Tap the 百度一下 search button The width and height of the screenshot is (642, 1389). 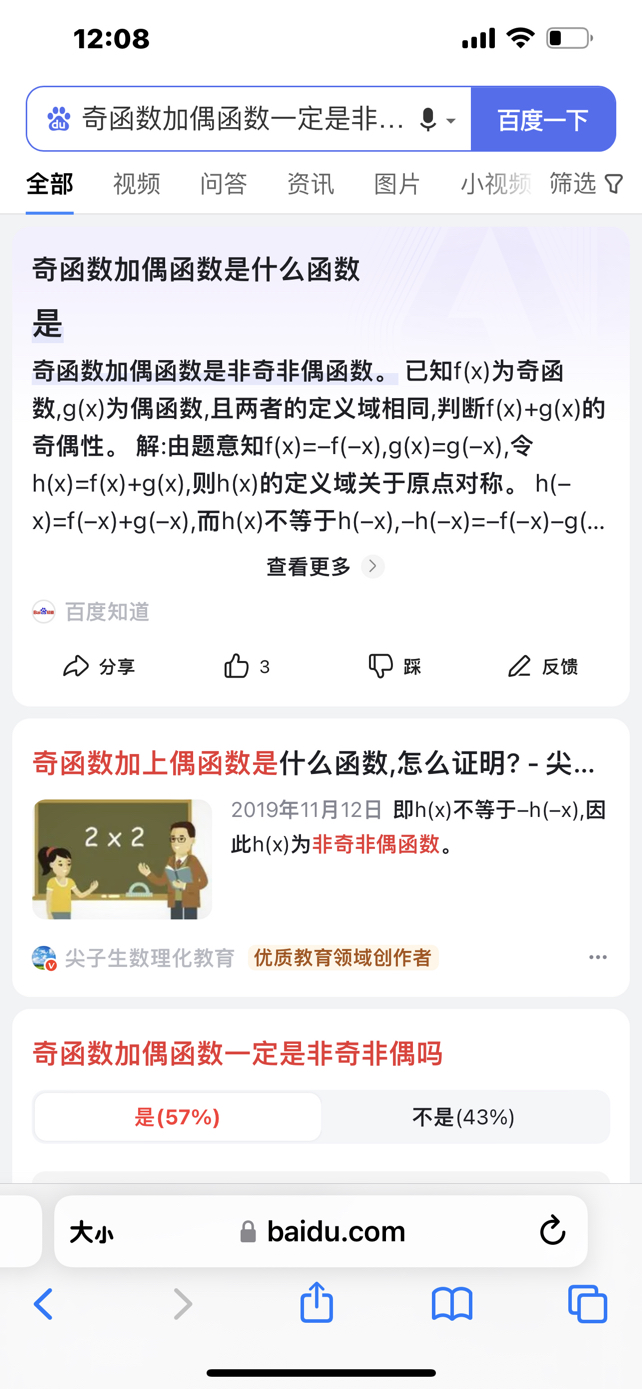tap(543, 120)
